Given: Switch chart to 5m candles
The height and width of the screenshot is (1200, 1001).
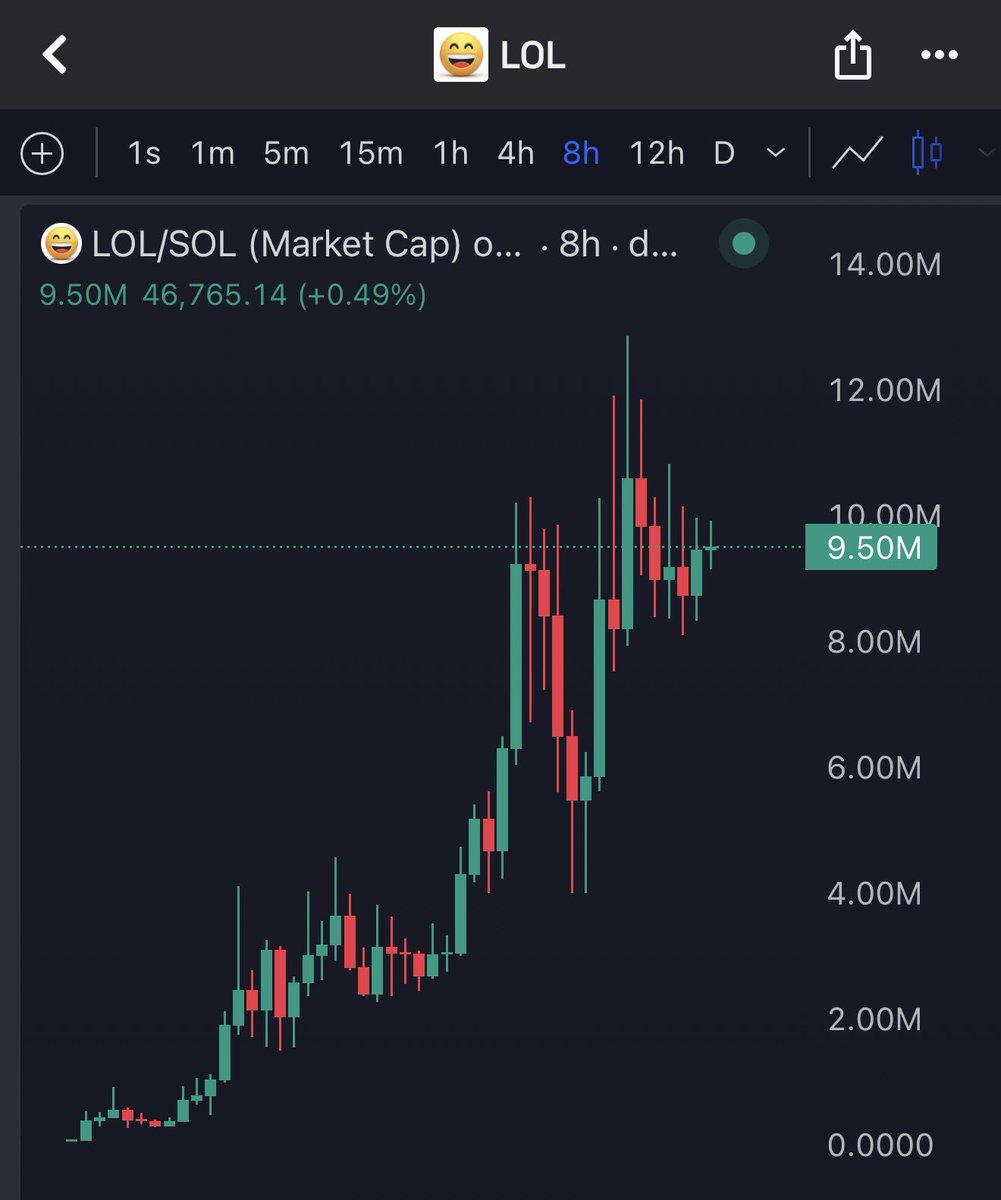Looking at the screenshot, I should pyautogui.click(x=286, y=154).
